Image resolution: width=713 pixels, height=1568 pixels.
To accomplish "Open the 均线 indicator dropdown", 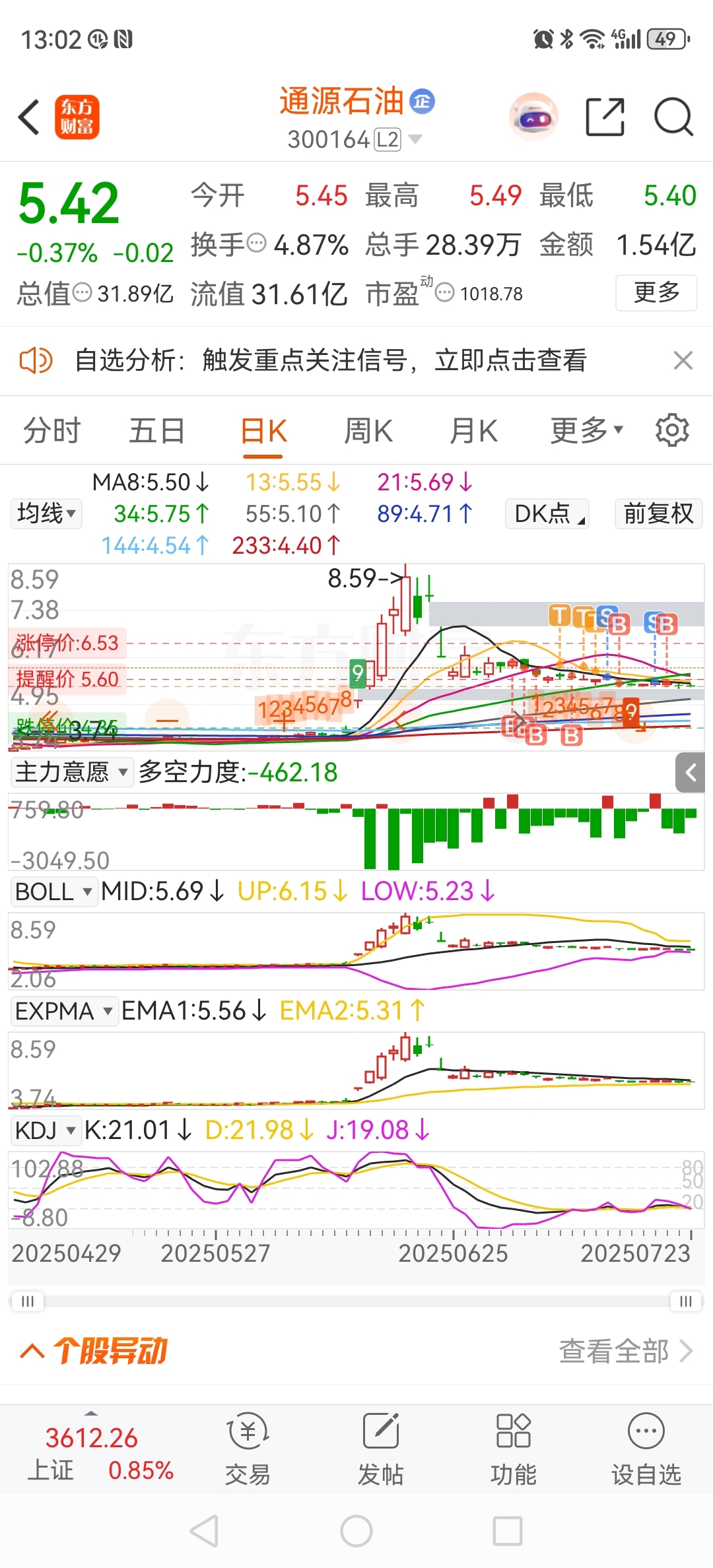I will [x=46, y=513].
